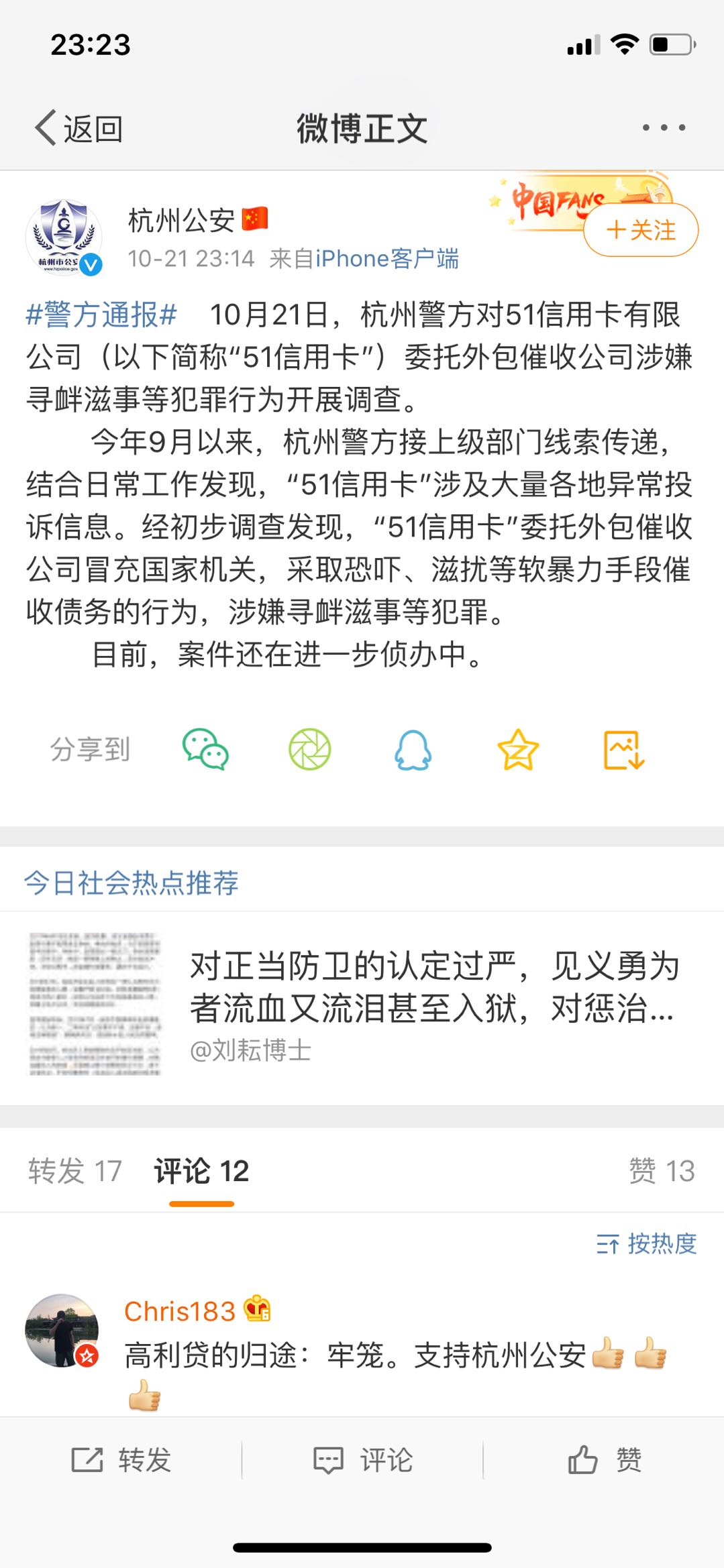Open 杭州公安 profile avatar
The image size is (724, 1568).
coord(64,237)
